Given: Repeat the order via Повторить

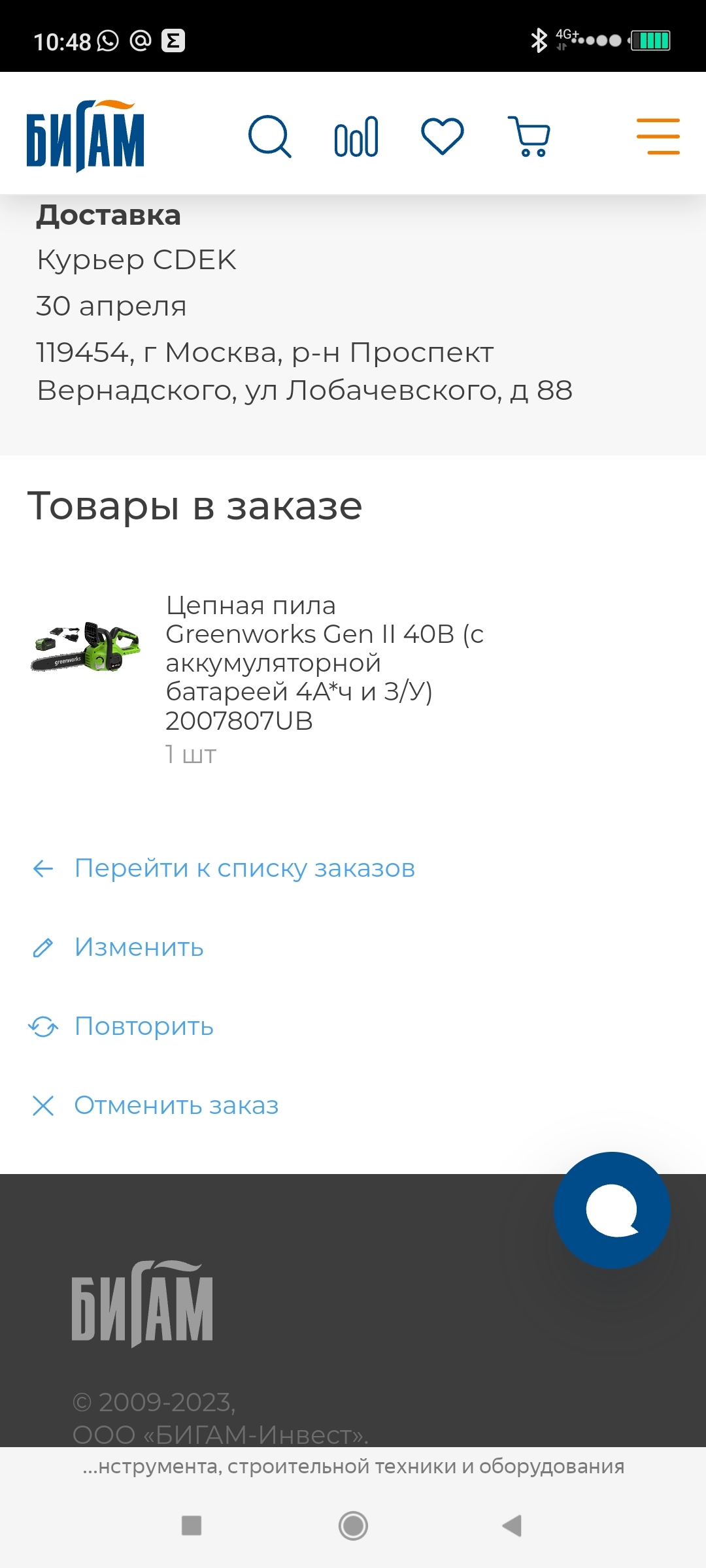Looking at the screenshot, I should (144, 1026).
